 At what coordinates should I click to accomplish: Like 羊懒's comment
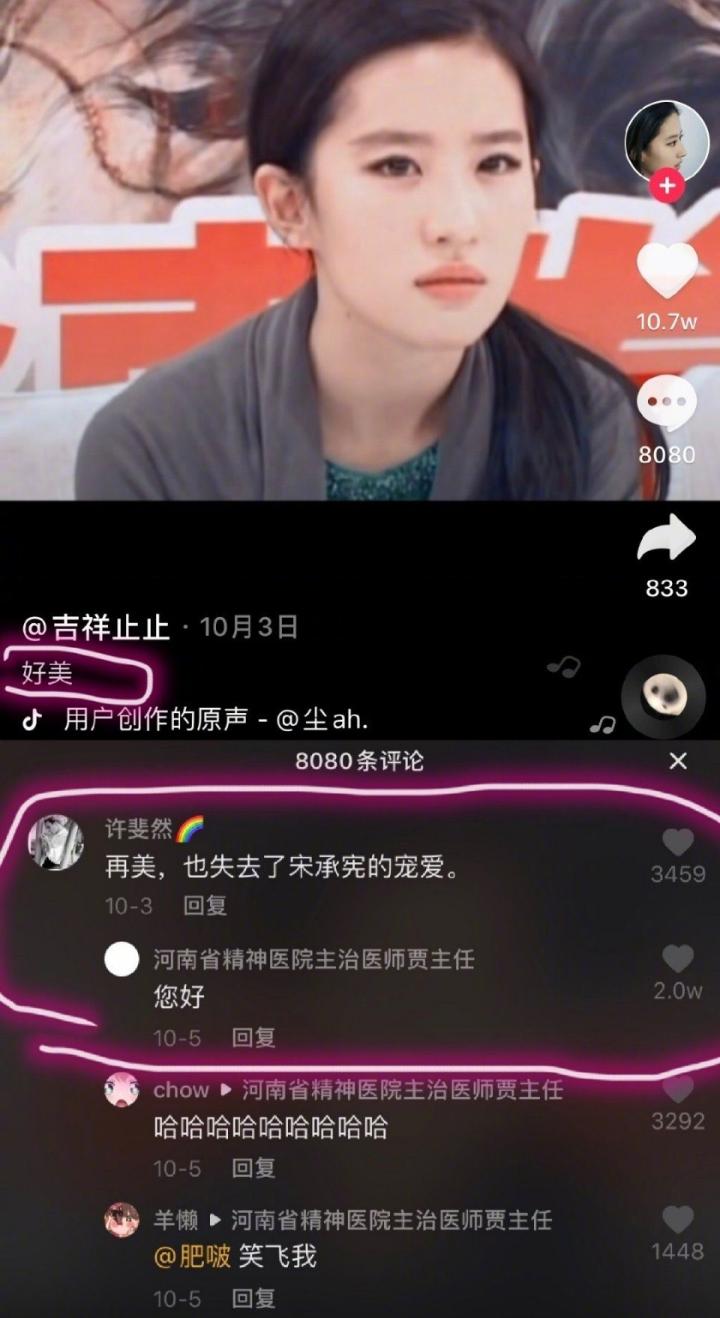678,1220
